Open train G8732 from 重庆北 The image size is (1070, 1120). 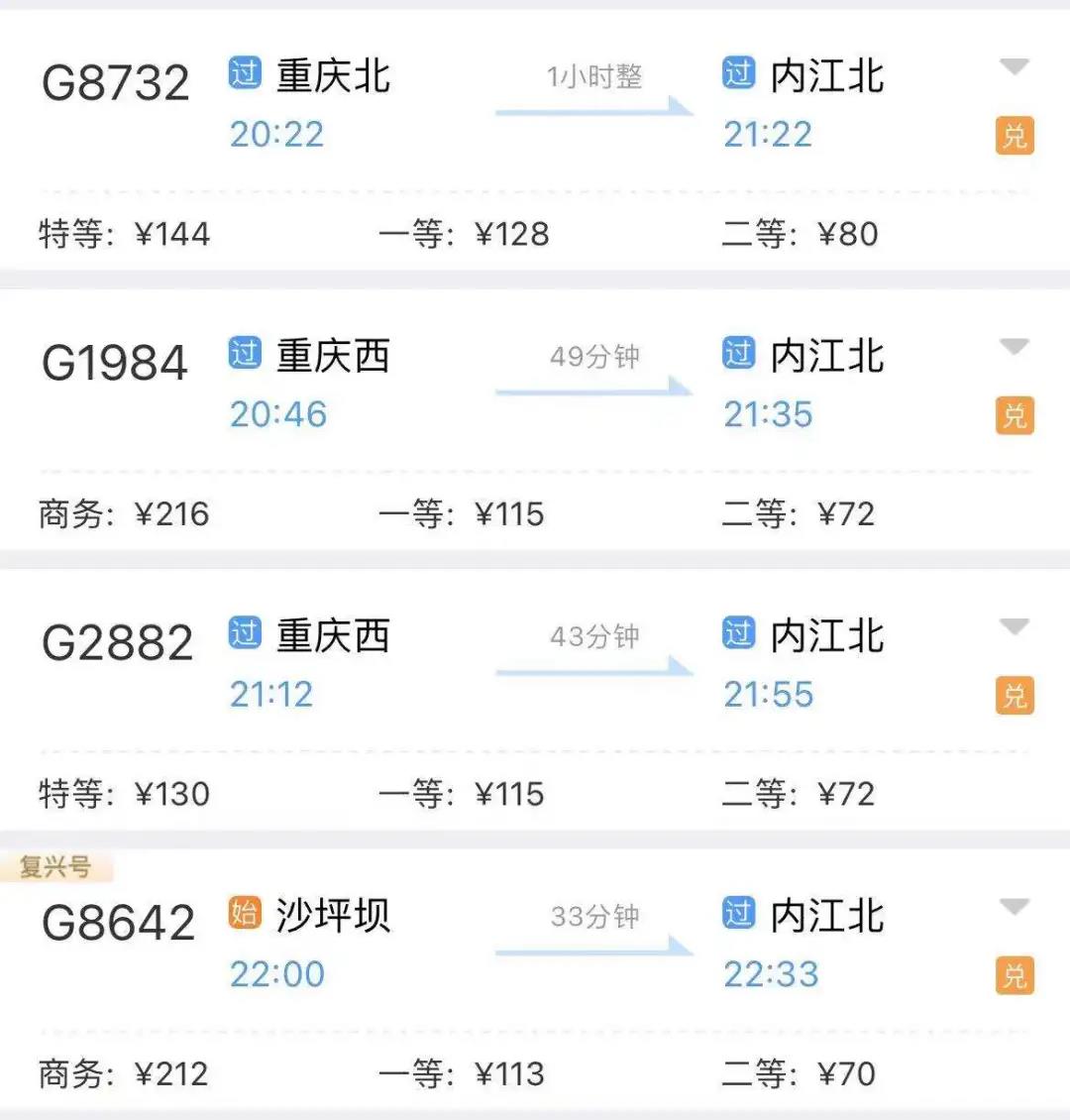tap(116, 83)
